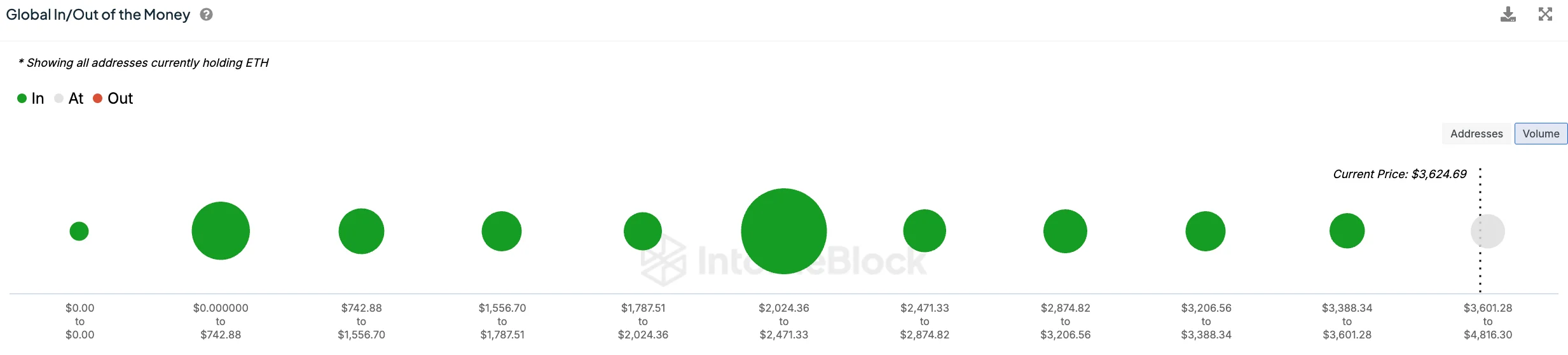
Task: Tap the $3,388.34 to $3,601.28 bubble
Action: point(1347,231)
